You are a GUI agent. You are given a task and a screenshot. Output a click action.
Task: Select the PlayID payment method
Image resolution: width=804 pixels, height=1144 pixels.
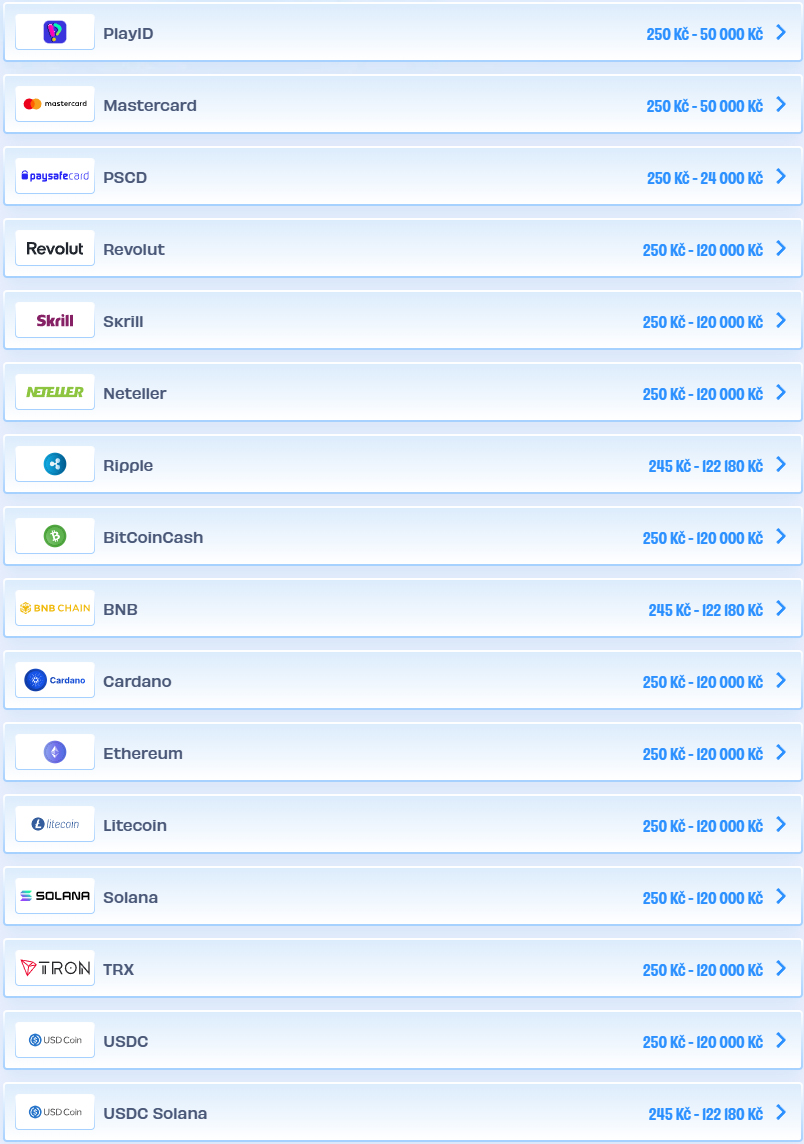(x=402, y=33)
